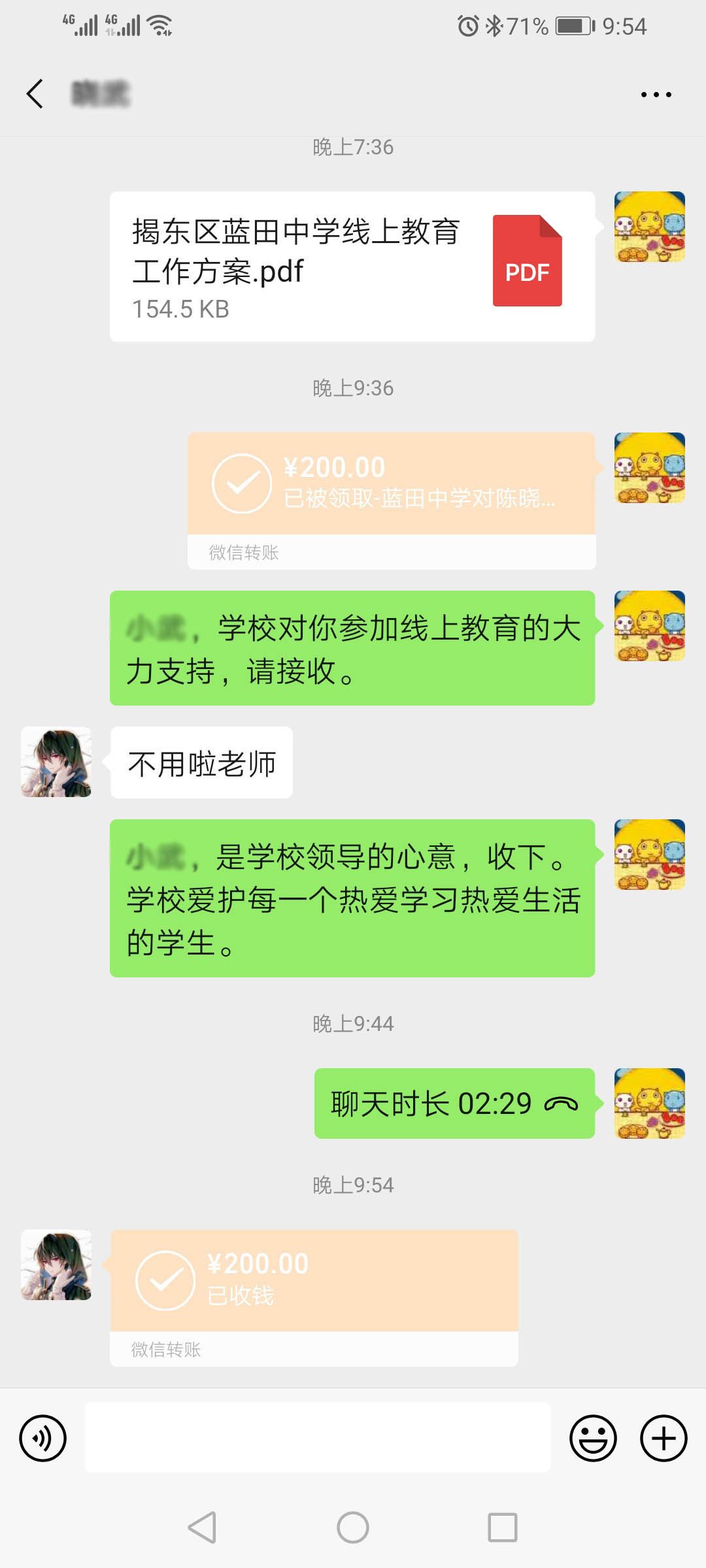
Task: Go back to the chat list
Action: 35,93
